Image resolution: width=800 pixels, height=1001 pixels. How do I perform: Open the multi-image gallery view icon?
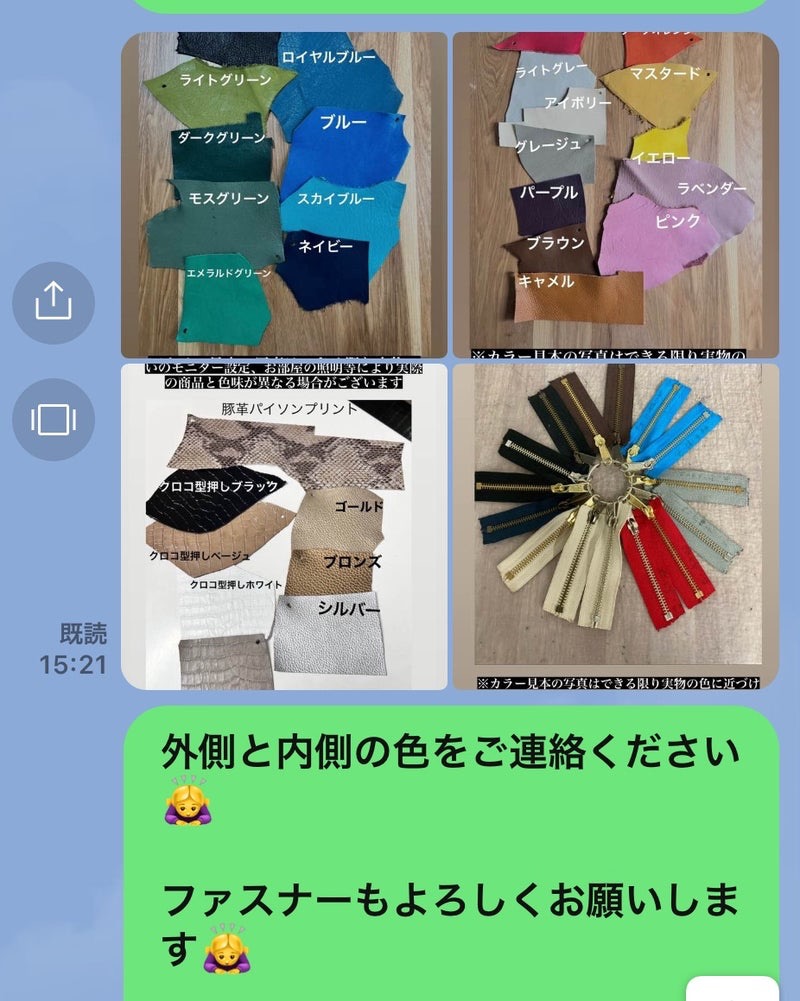pos(53,420)
